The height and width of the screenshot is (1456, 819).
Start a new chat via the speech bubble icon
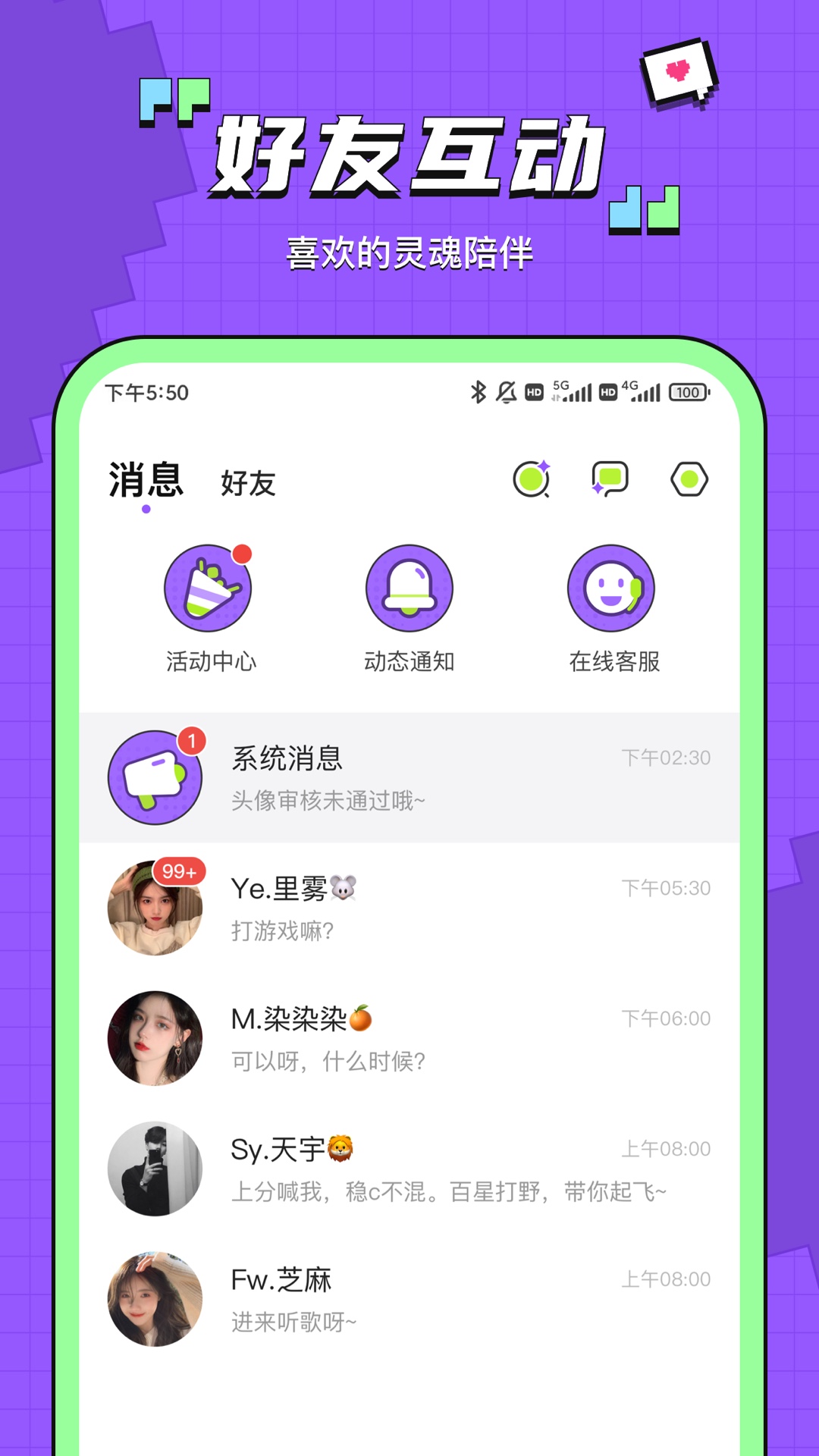pos(611,479)
